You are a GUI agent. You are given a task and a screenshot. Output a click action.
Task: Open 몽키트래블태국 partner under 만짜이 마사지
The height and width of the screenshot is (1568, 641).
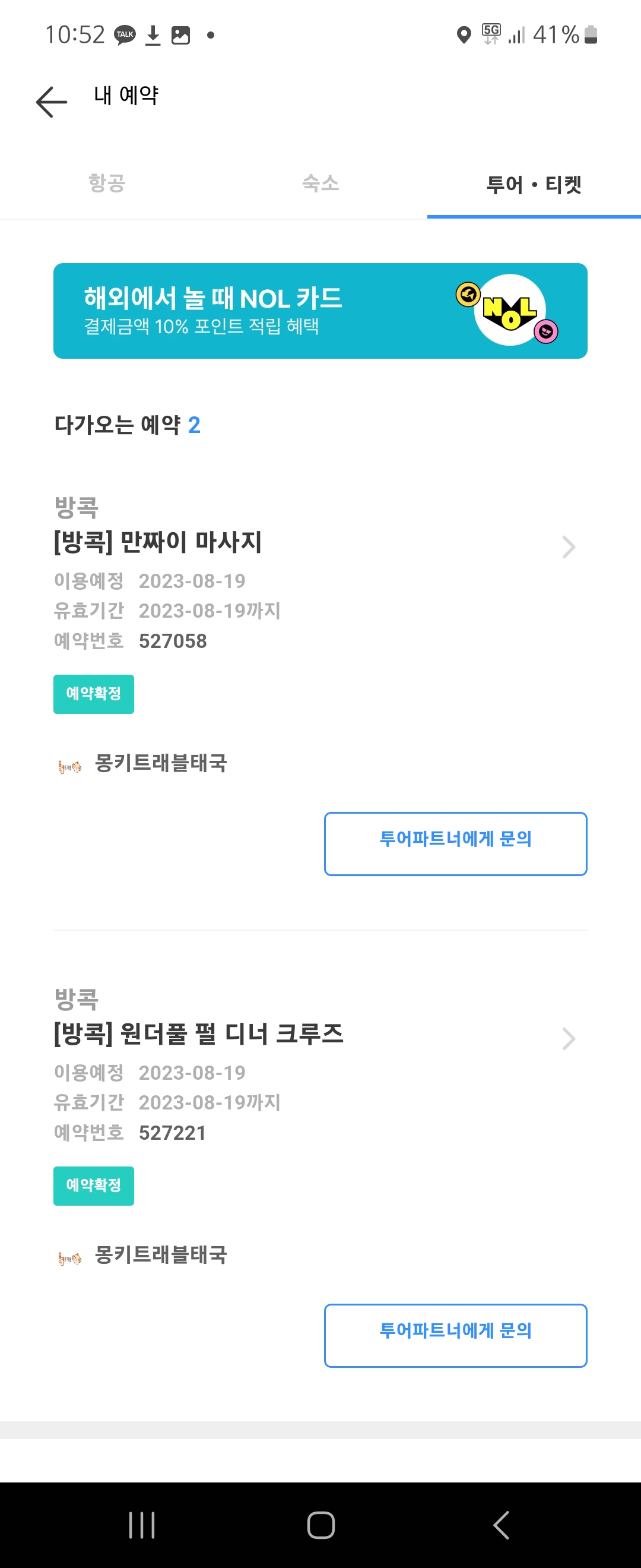click(160, 763)
